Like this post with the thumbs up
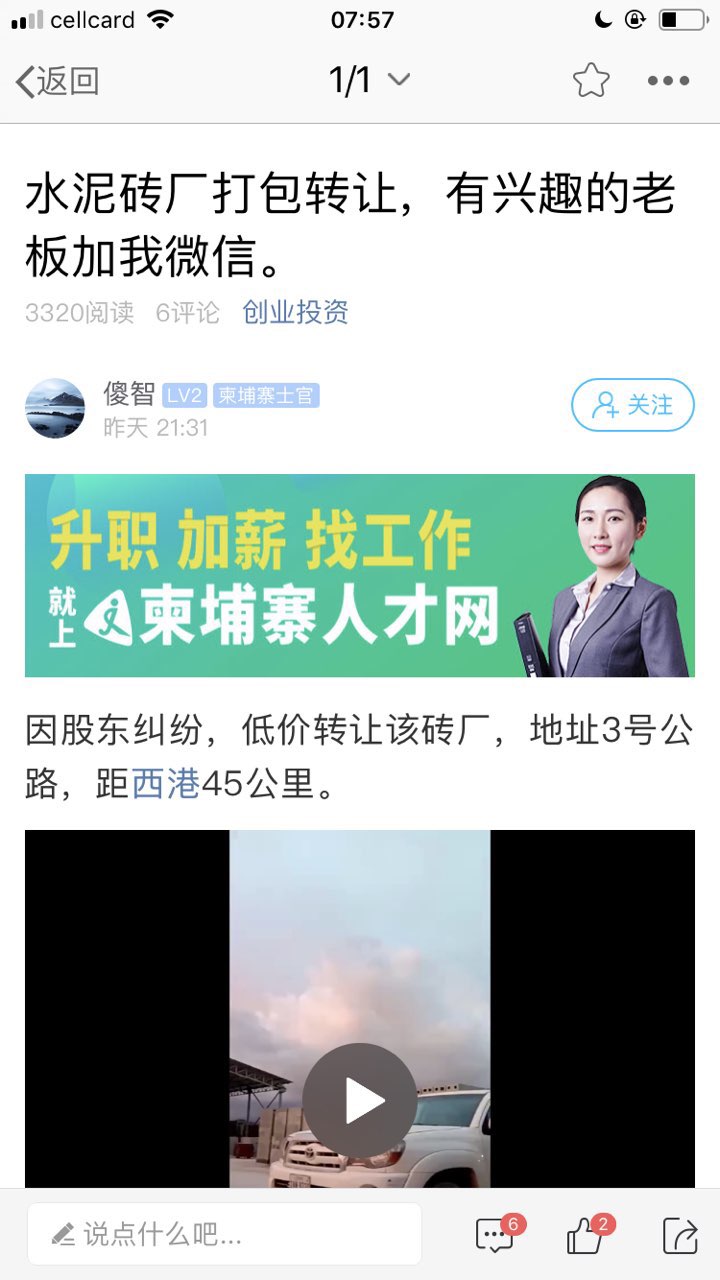The width and height of the screenshot is (720, 1280). click(x=586, y=1236)
